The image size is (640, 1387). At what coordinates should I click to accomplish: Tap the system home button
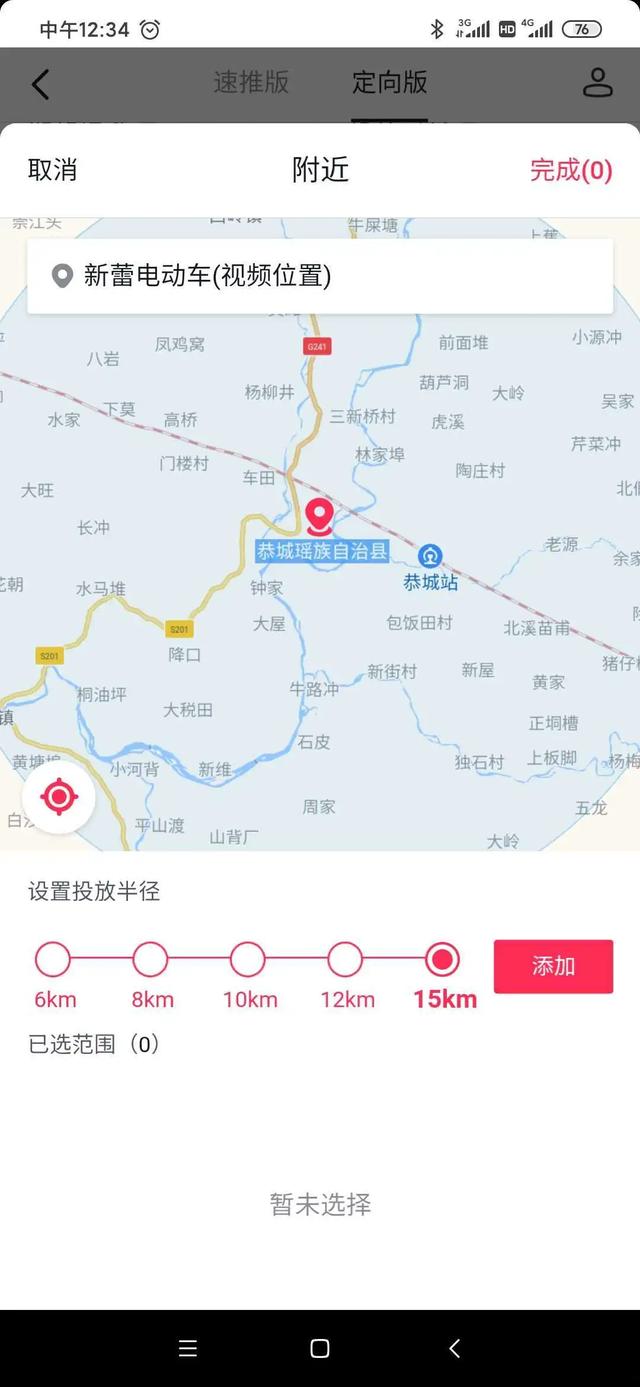pyautogui.click(x=320, y=1348)
